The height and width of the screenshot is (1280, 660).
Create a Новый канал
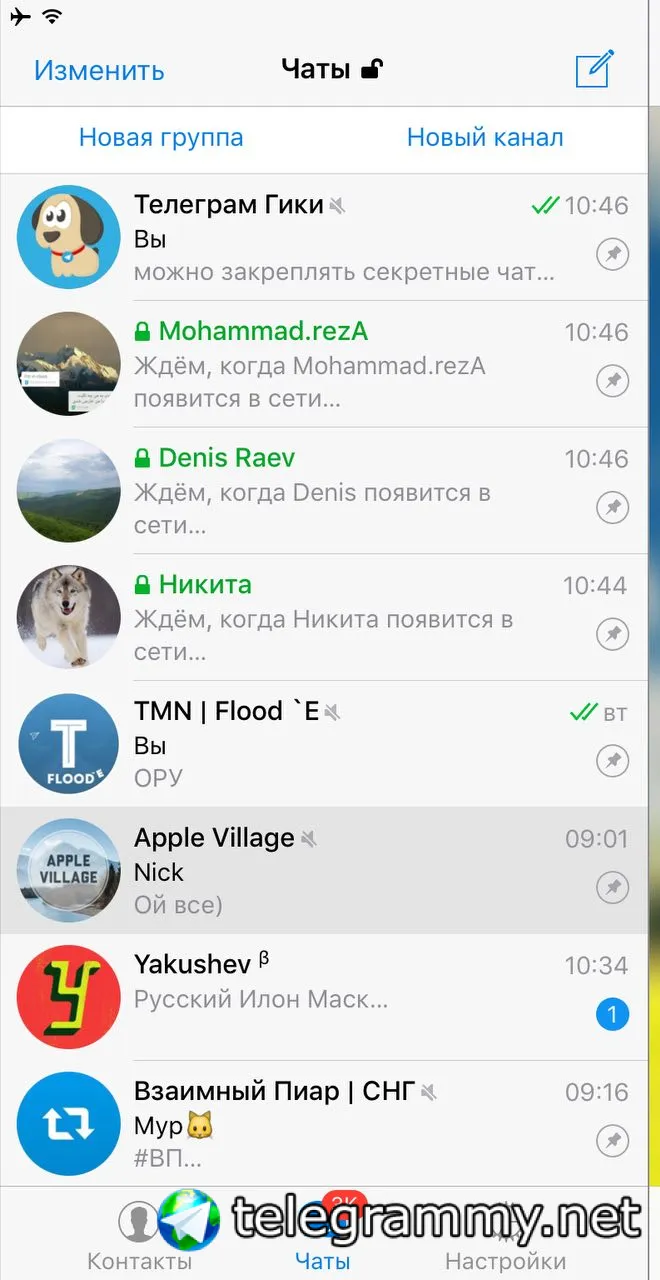(485, 138)
